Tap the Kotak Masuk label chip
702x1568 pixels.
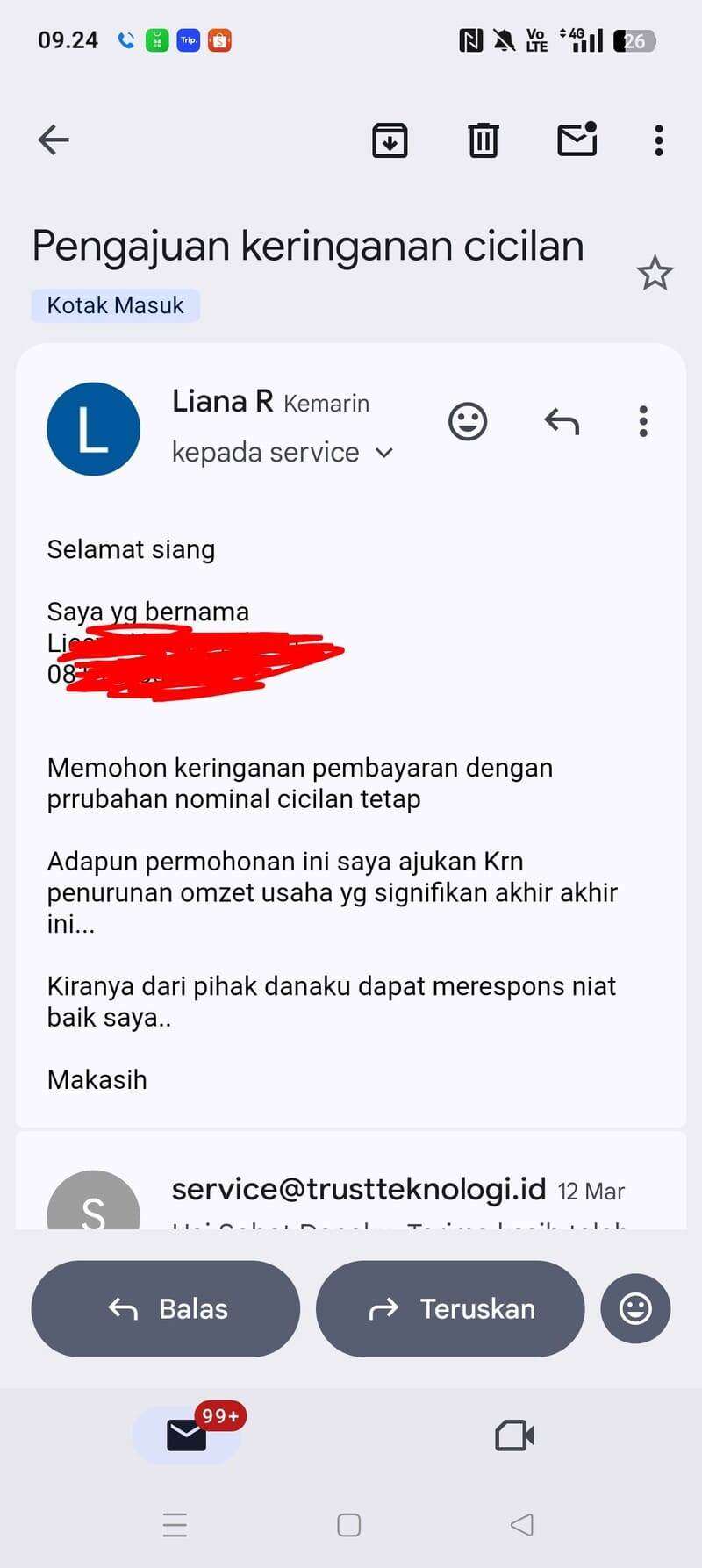click(x=115, y=305)
